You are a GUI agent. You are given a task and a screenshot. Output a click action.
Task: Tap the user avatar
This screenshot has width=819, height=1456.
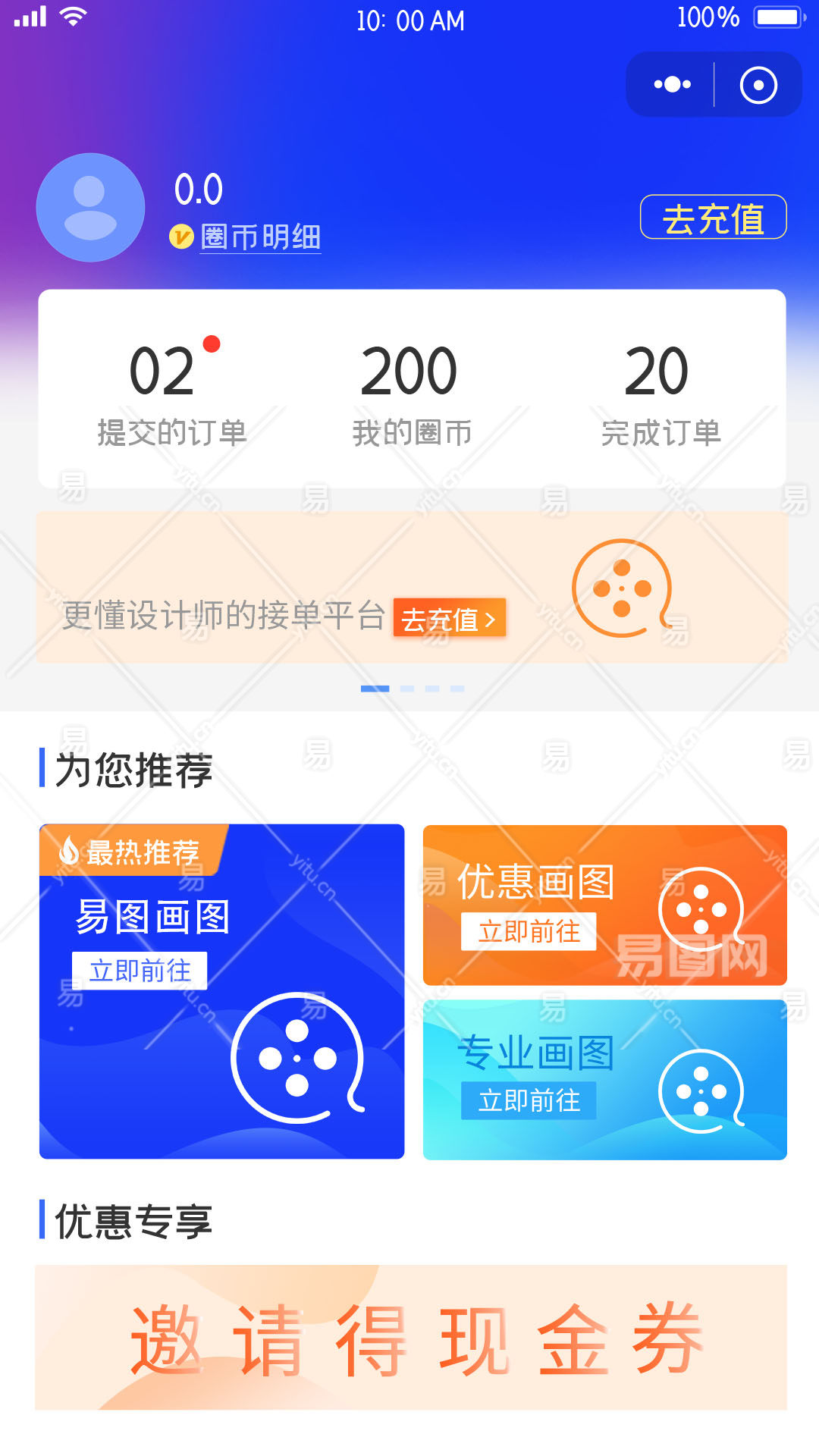90,208
